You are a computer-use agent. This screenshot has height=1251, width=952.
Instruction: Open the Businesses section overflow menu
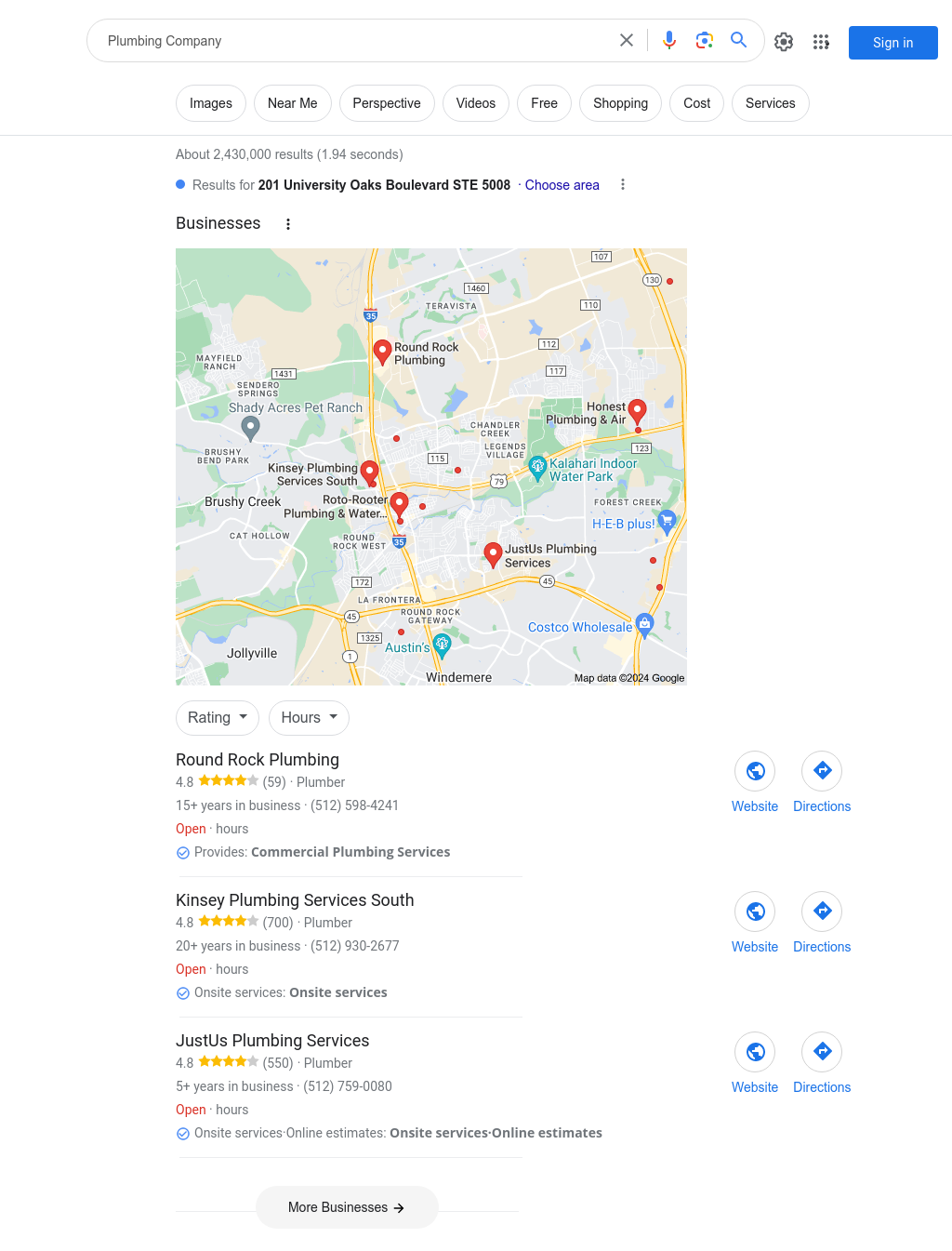(288, 224)
